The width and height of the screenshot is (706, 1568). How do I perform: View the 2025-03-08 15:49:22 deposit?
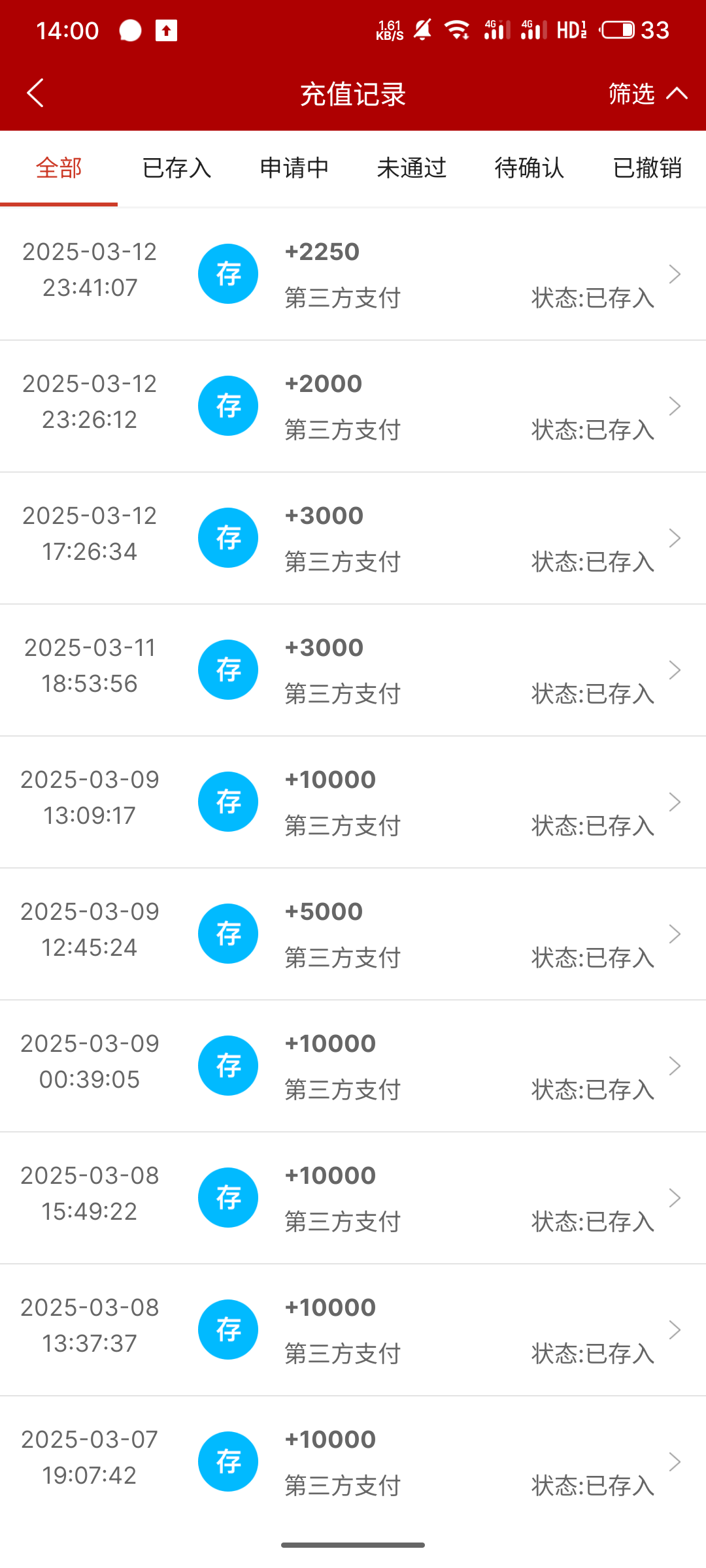coord(353,1198)
